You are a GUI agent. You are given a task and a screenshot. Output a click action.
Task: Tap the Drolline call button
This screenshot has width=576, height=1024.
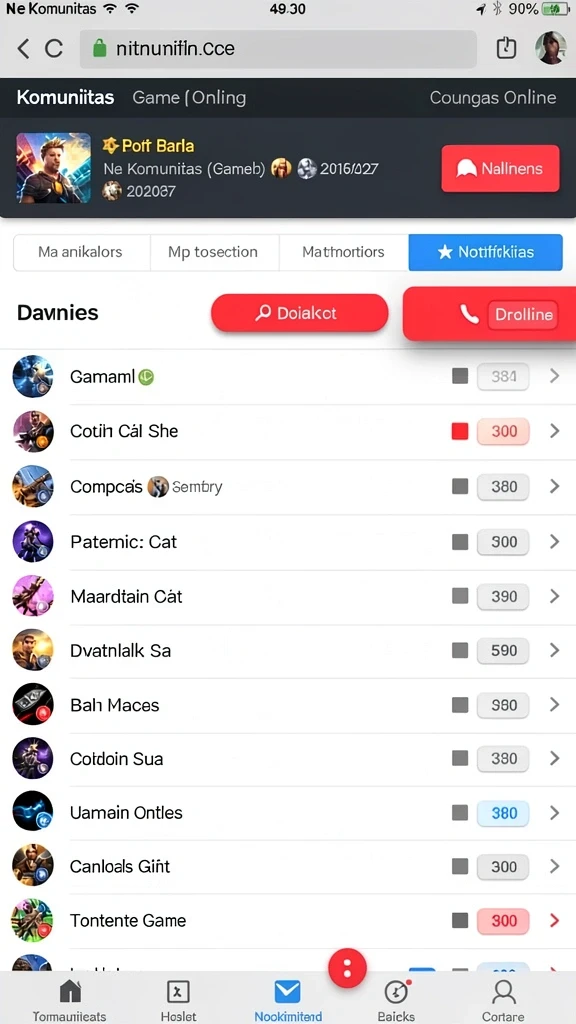click(489, 314)
